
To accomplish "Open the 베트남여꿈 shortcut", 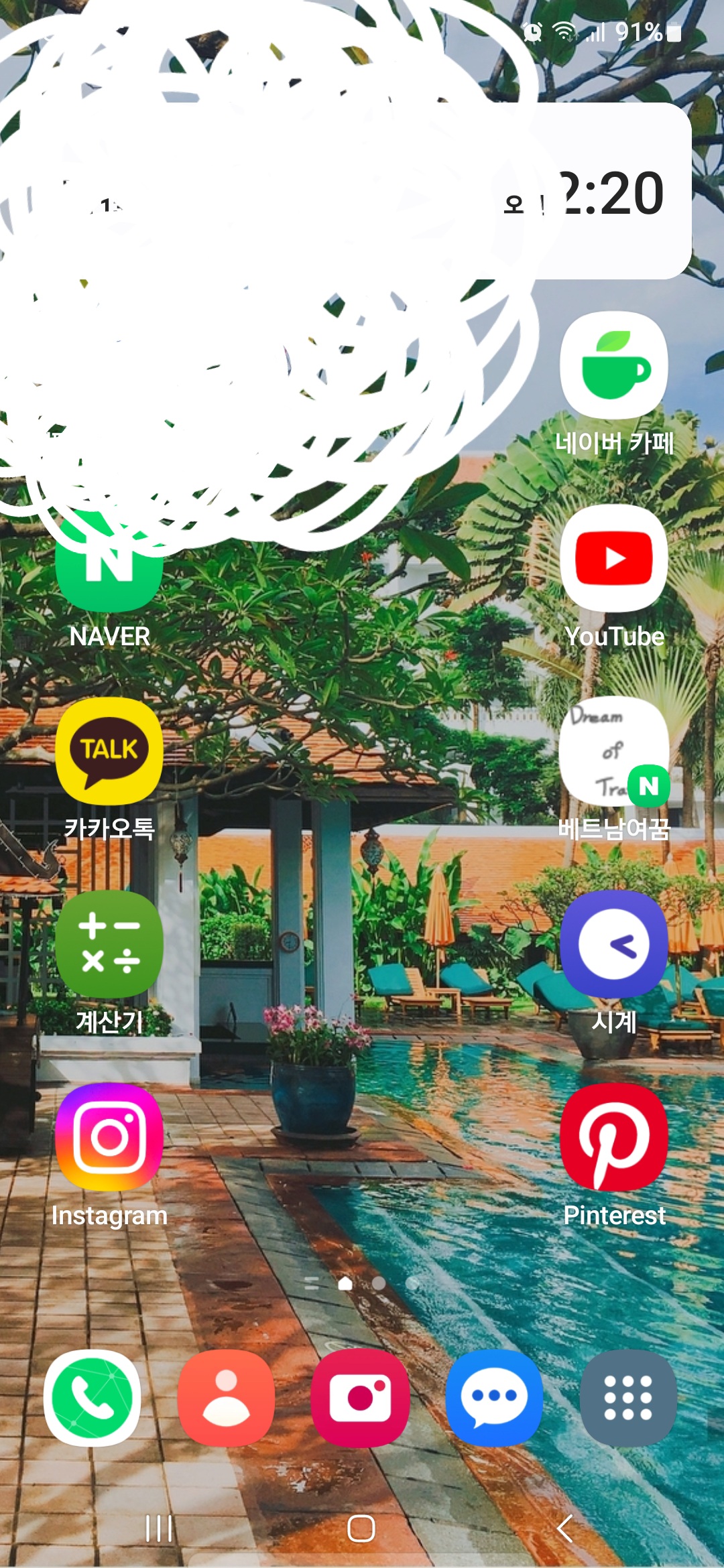I will point(614,751).
